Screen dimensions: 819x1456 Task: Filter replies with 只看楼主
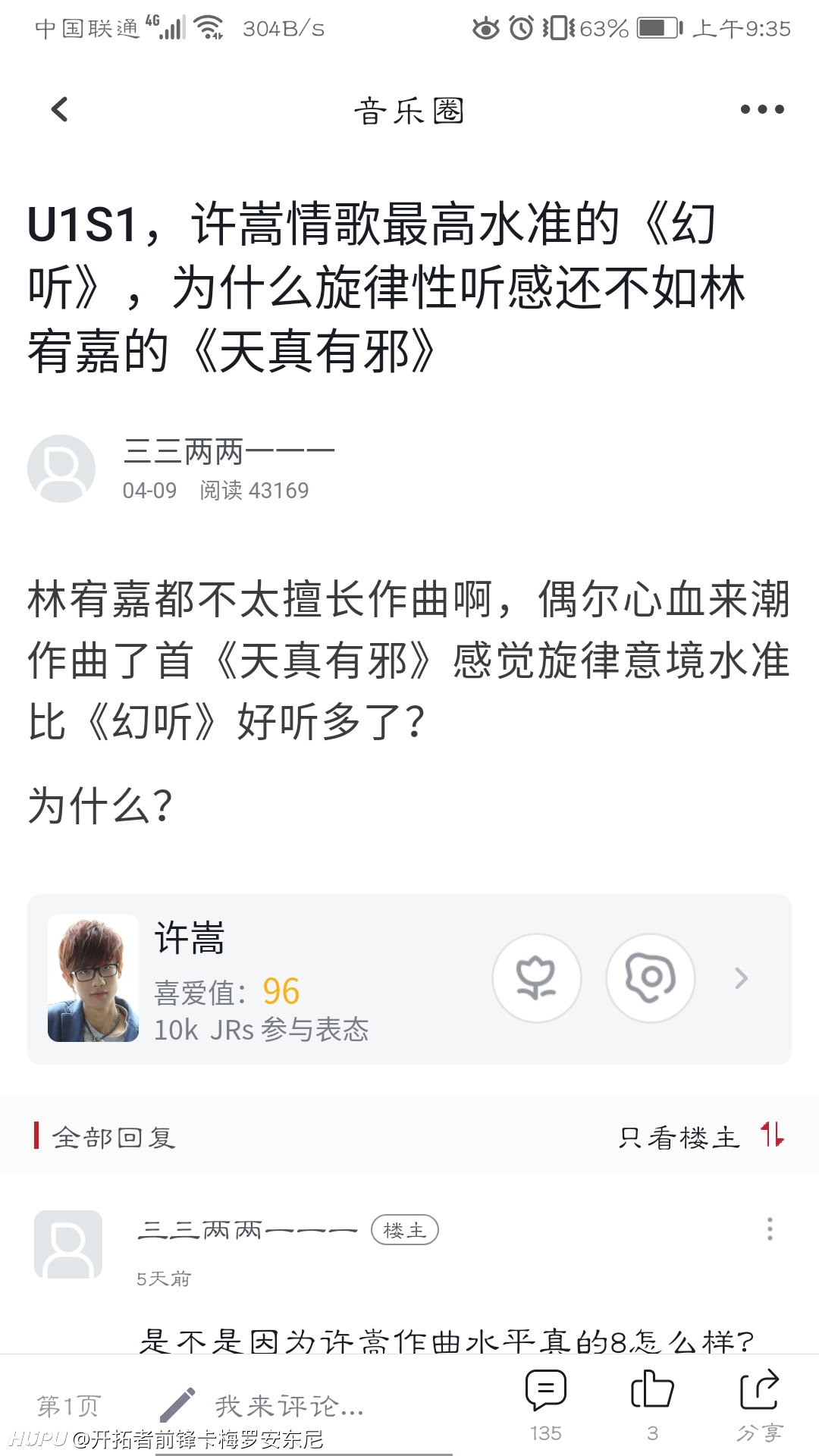coord(679,1137)
